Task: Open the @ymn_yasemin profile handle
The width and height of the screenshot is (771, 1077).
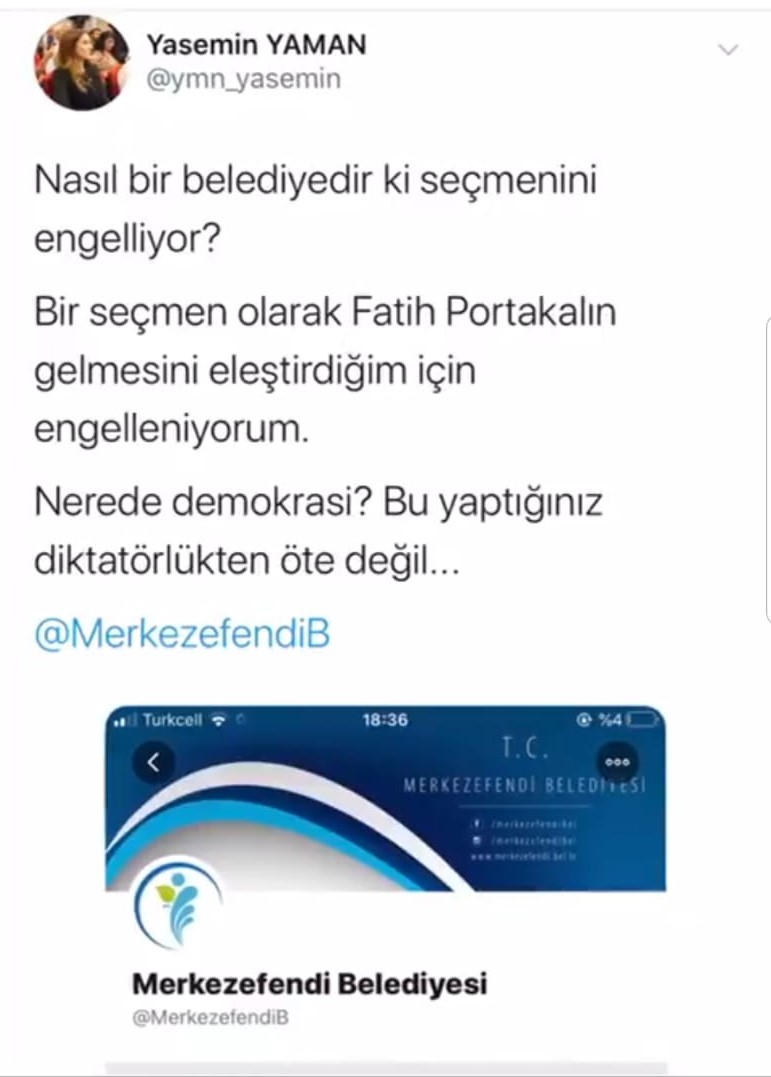Action: coord(243,80)
